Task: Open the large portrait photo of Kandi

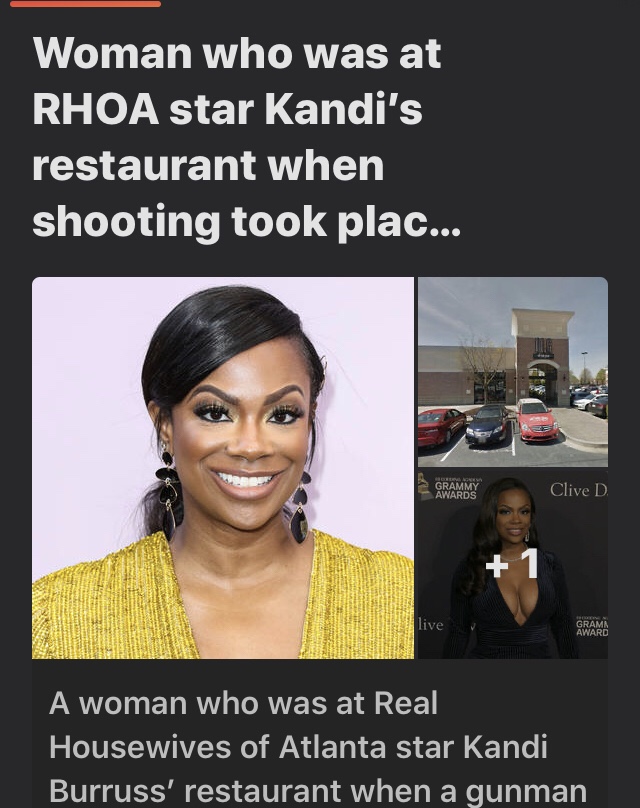Action: tap(223, 467)
